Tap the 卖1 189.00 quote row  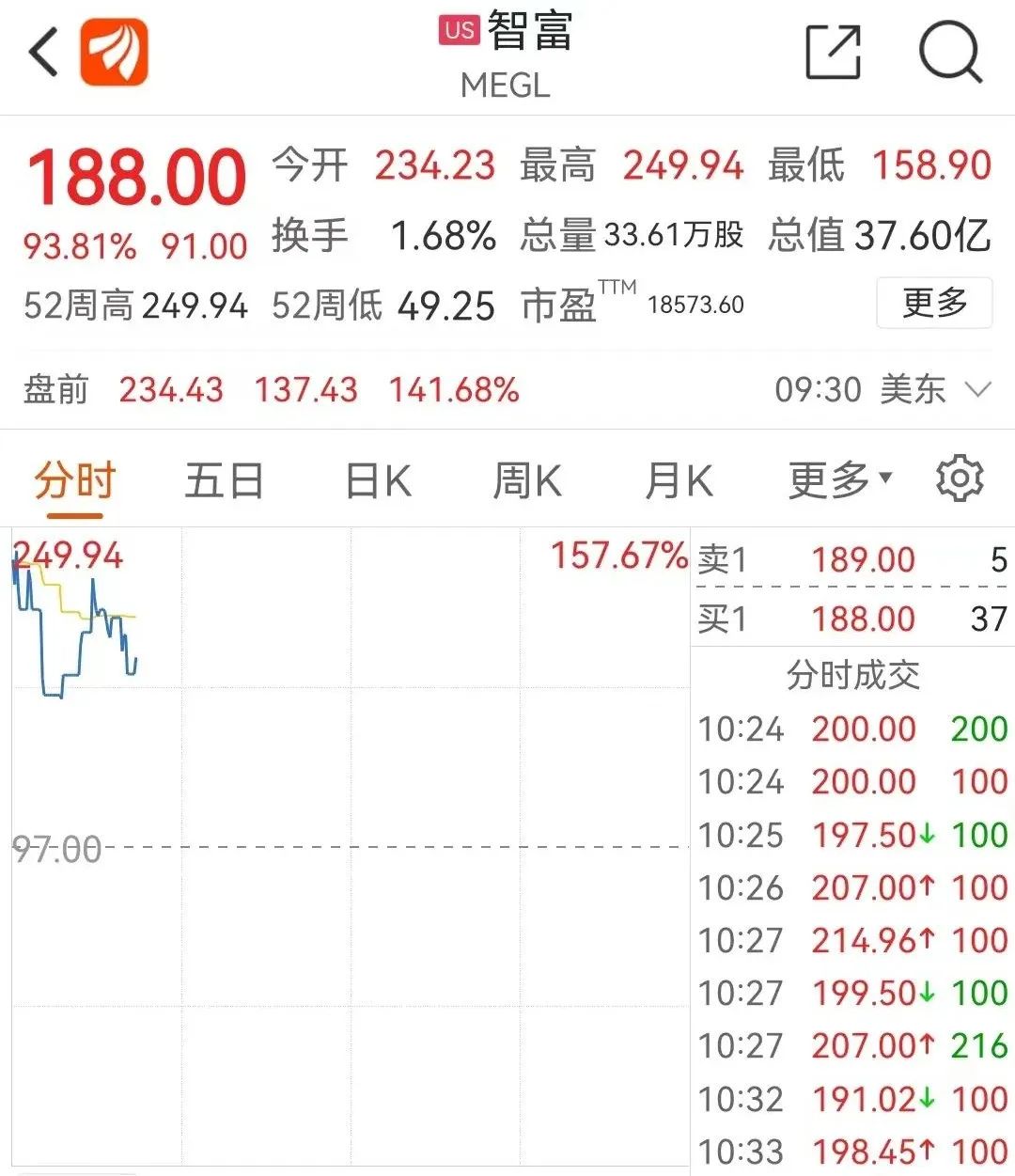[851, 560]
